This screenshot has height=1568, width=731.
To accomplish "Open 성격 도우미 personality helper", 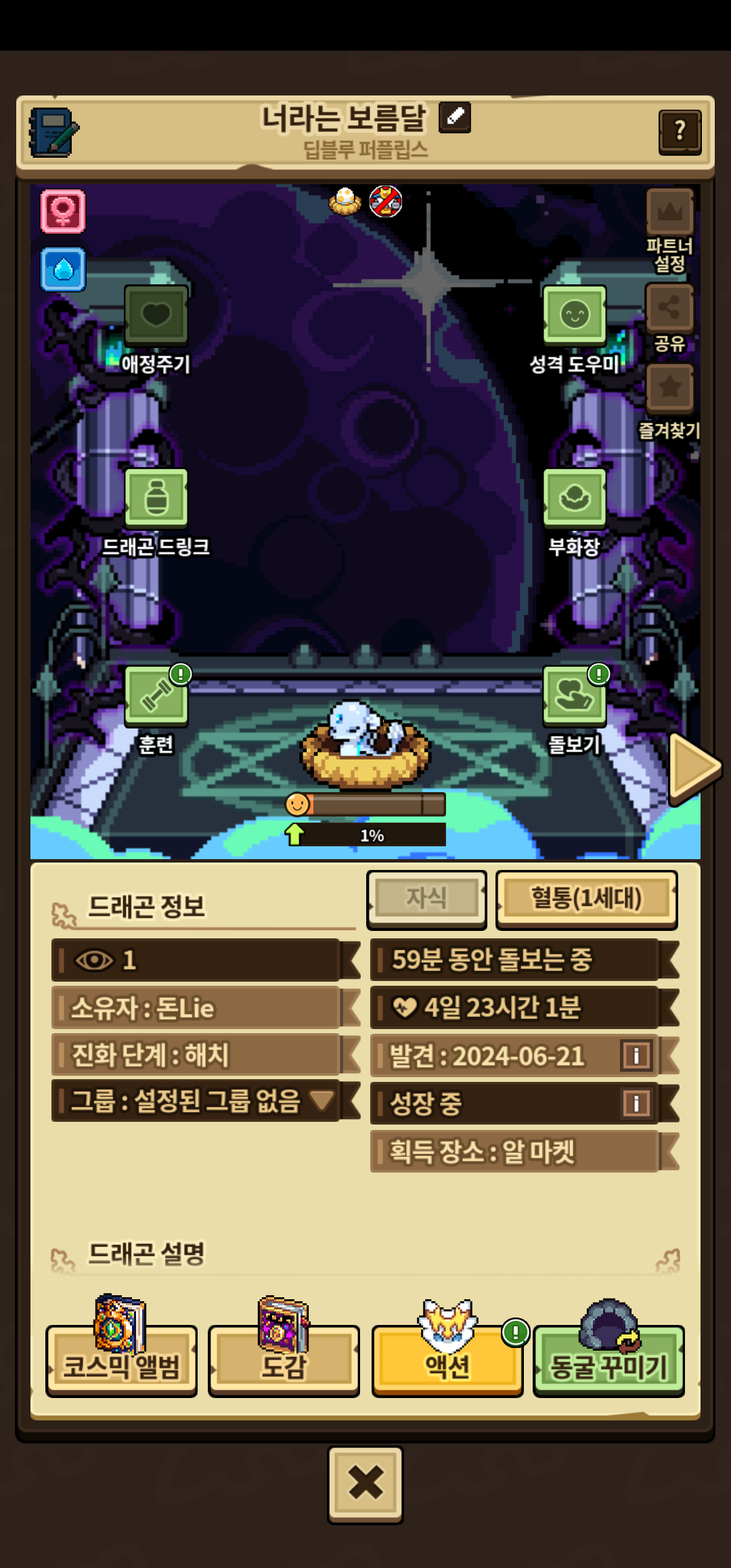I will pyautogui.click(x=575, y=315).
